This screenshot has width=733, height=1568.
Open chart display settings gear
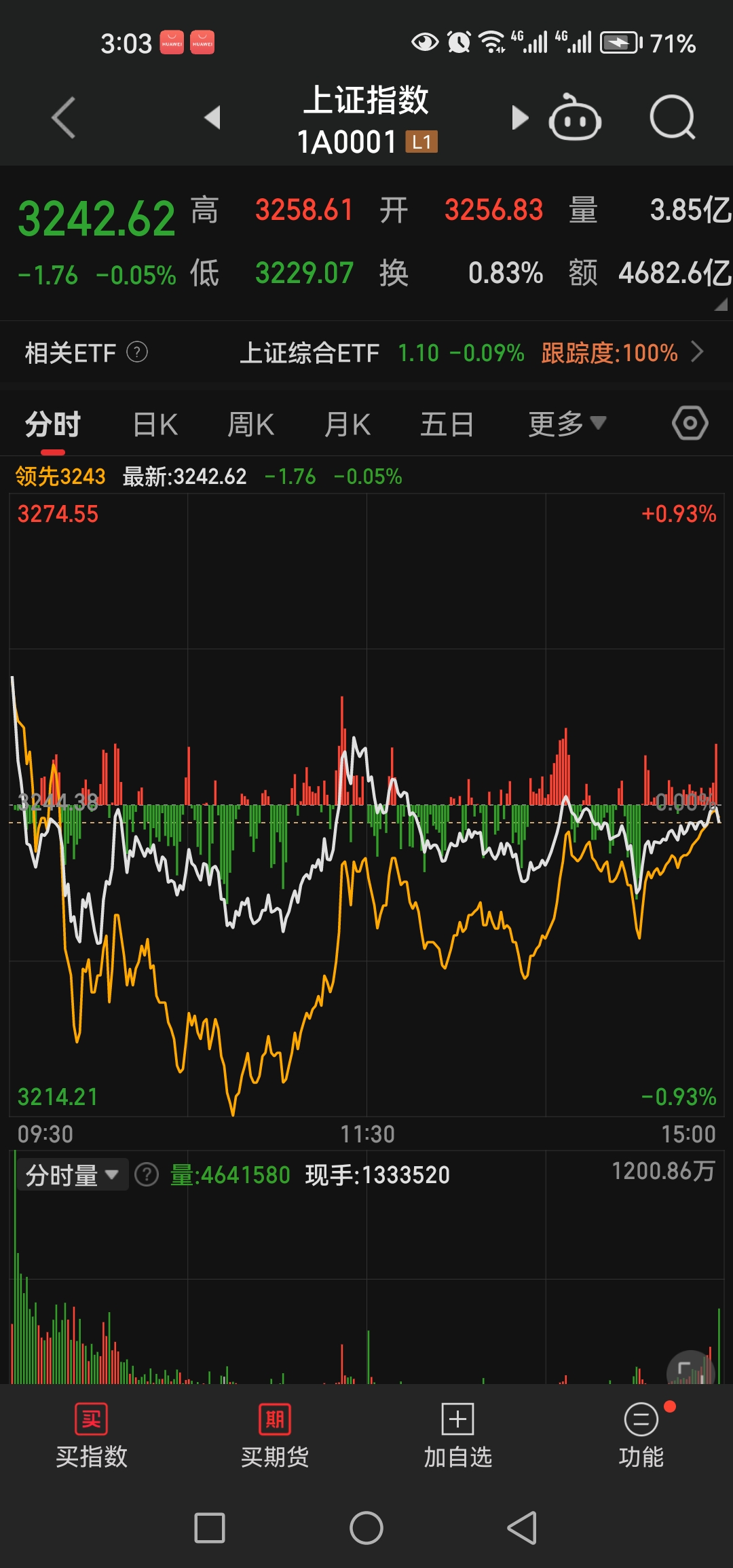coord(690,422)
